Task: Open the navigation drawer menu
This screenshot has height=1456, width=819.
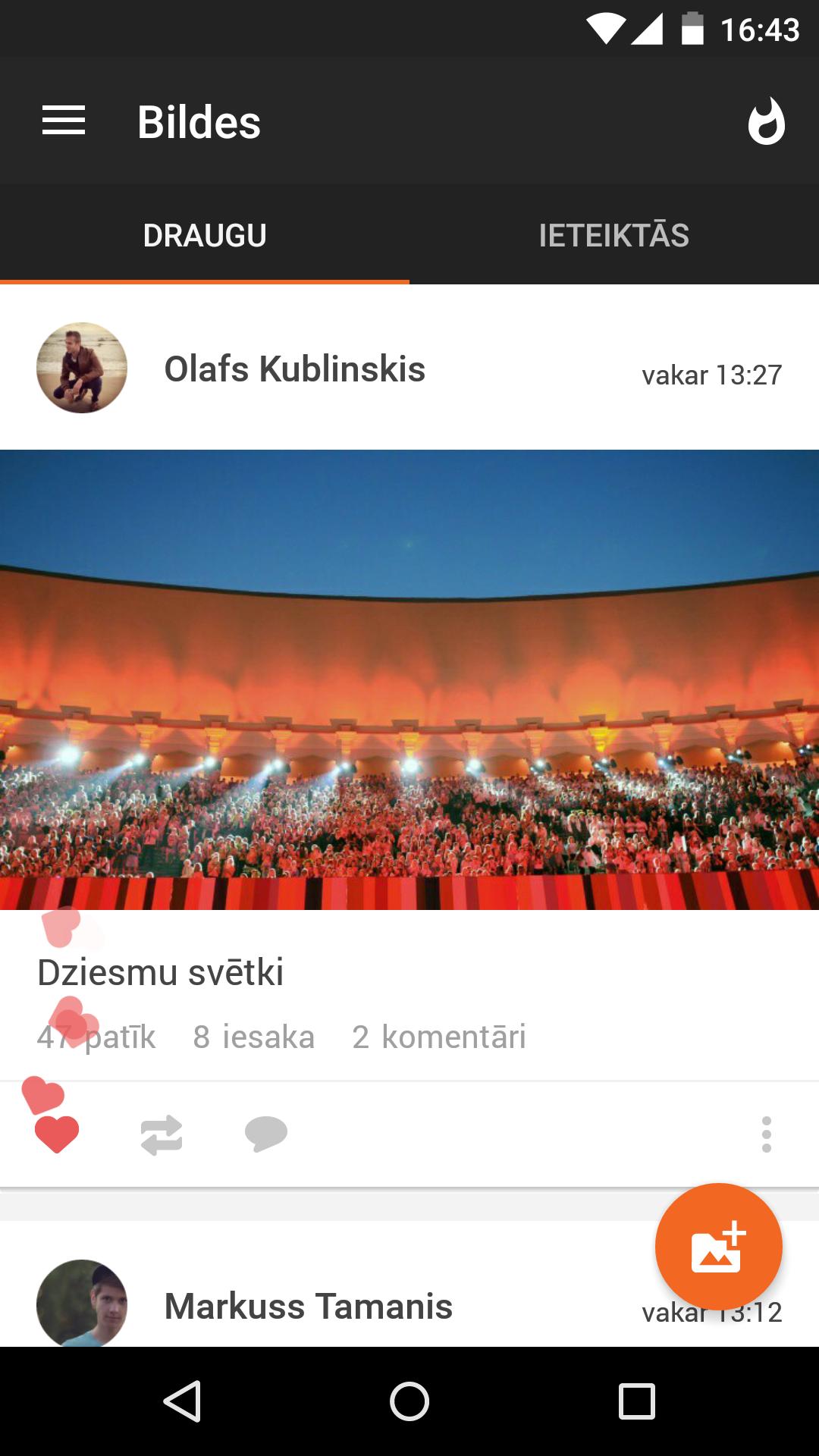Action: 64,121
